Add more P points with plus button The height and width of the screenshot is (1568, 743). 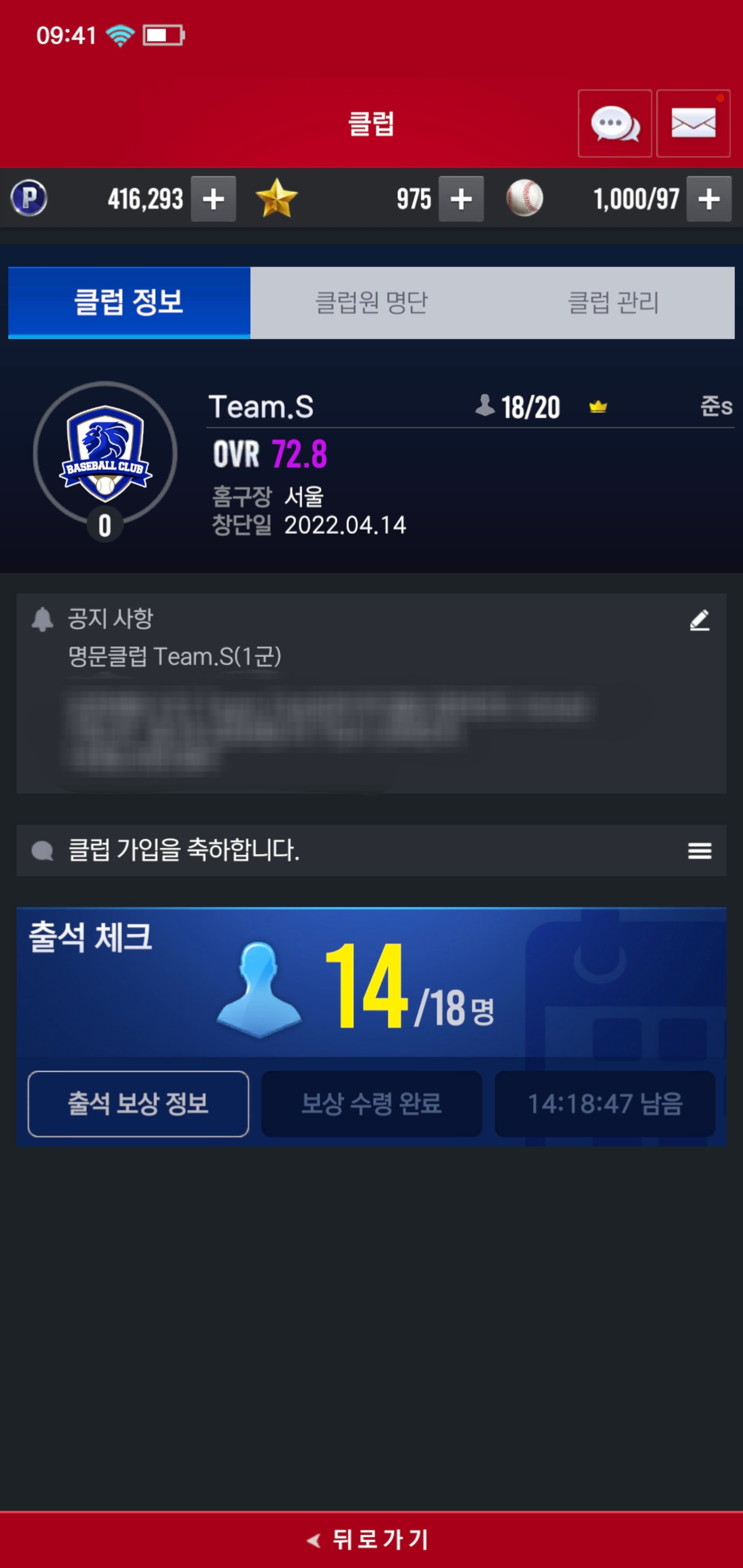point(213,199)
